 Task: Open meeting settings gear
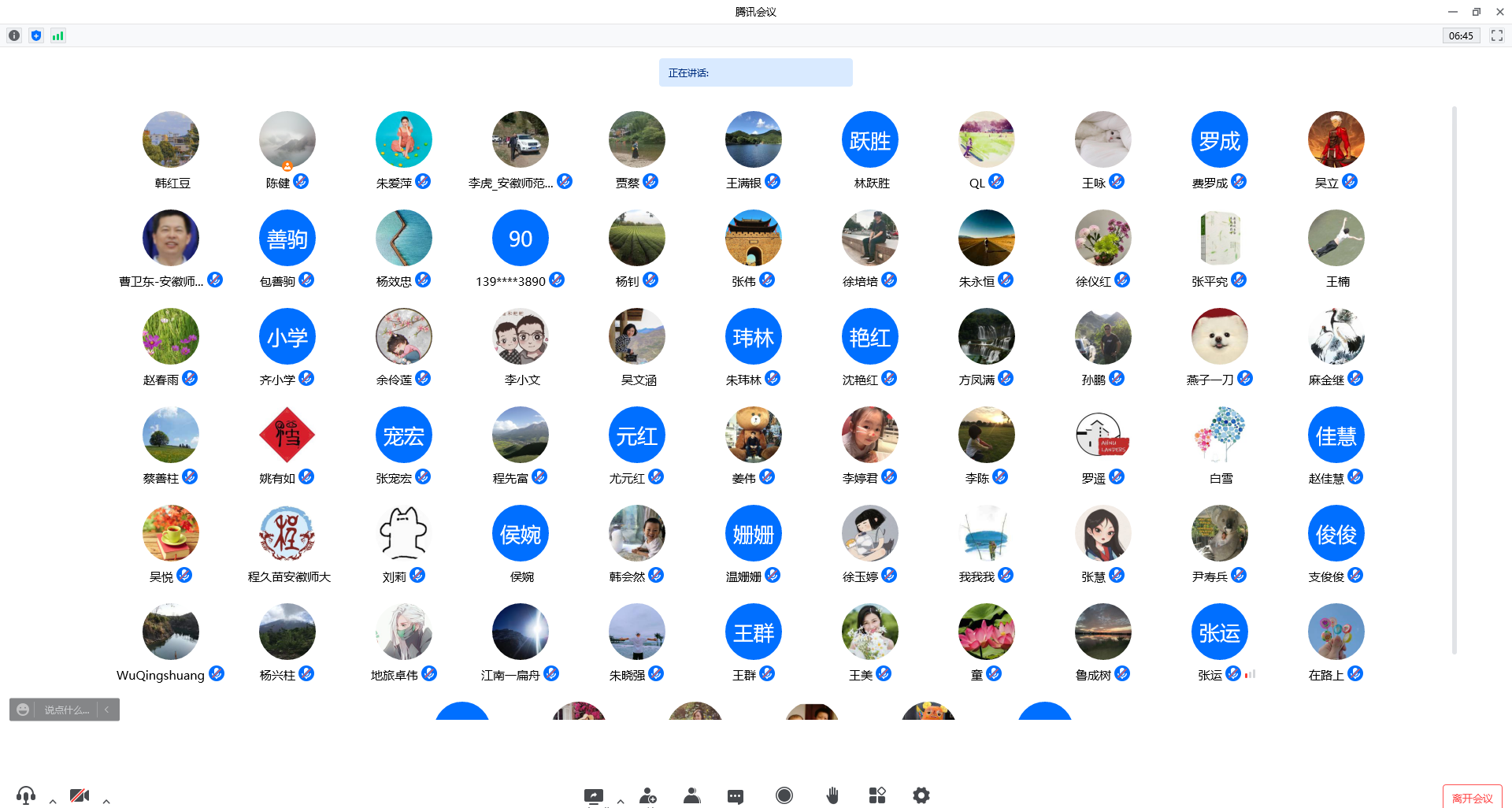point(921,795)
